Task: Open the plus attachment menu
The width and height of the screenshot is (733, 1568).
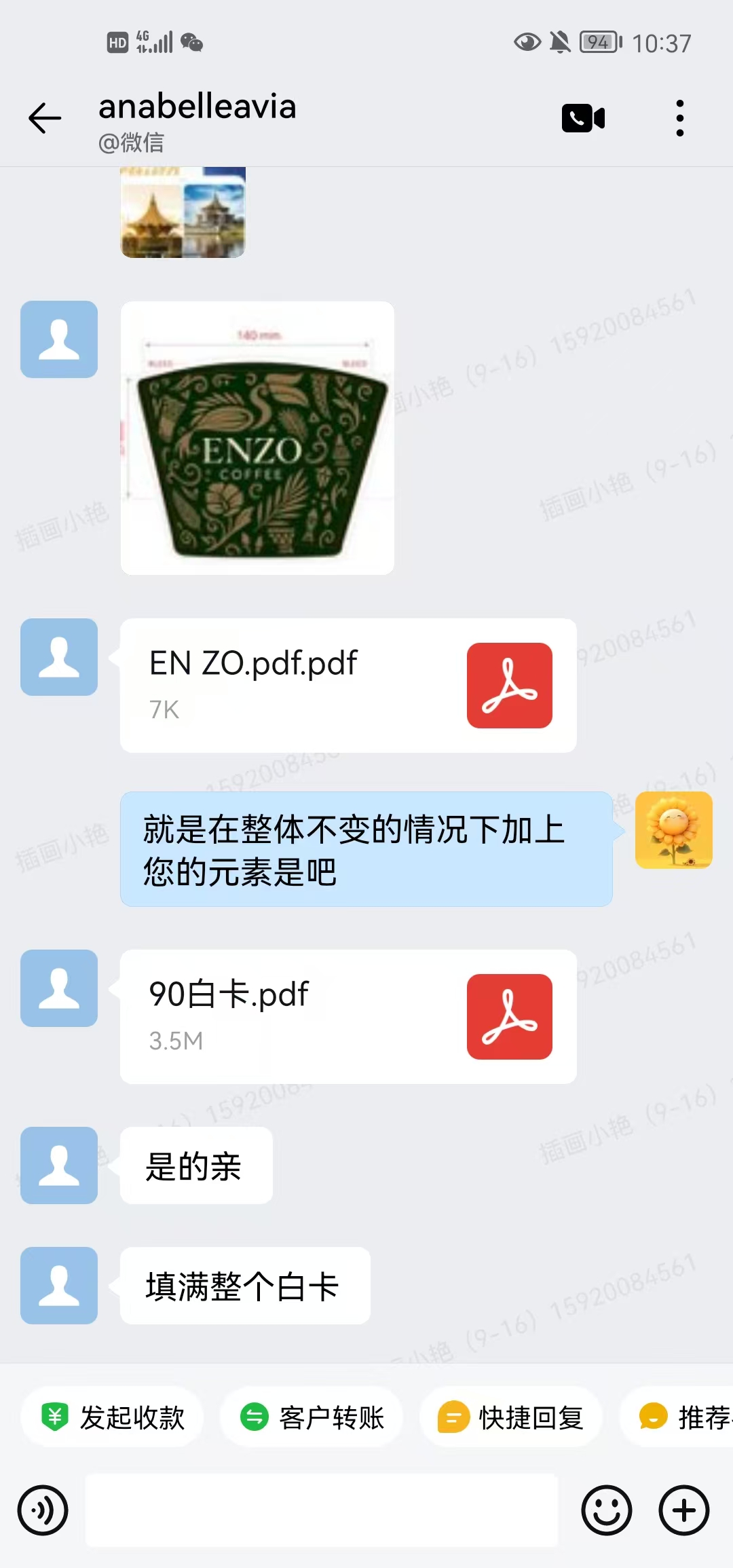Action: pyautogui.click(x=683, y=1510)
